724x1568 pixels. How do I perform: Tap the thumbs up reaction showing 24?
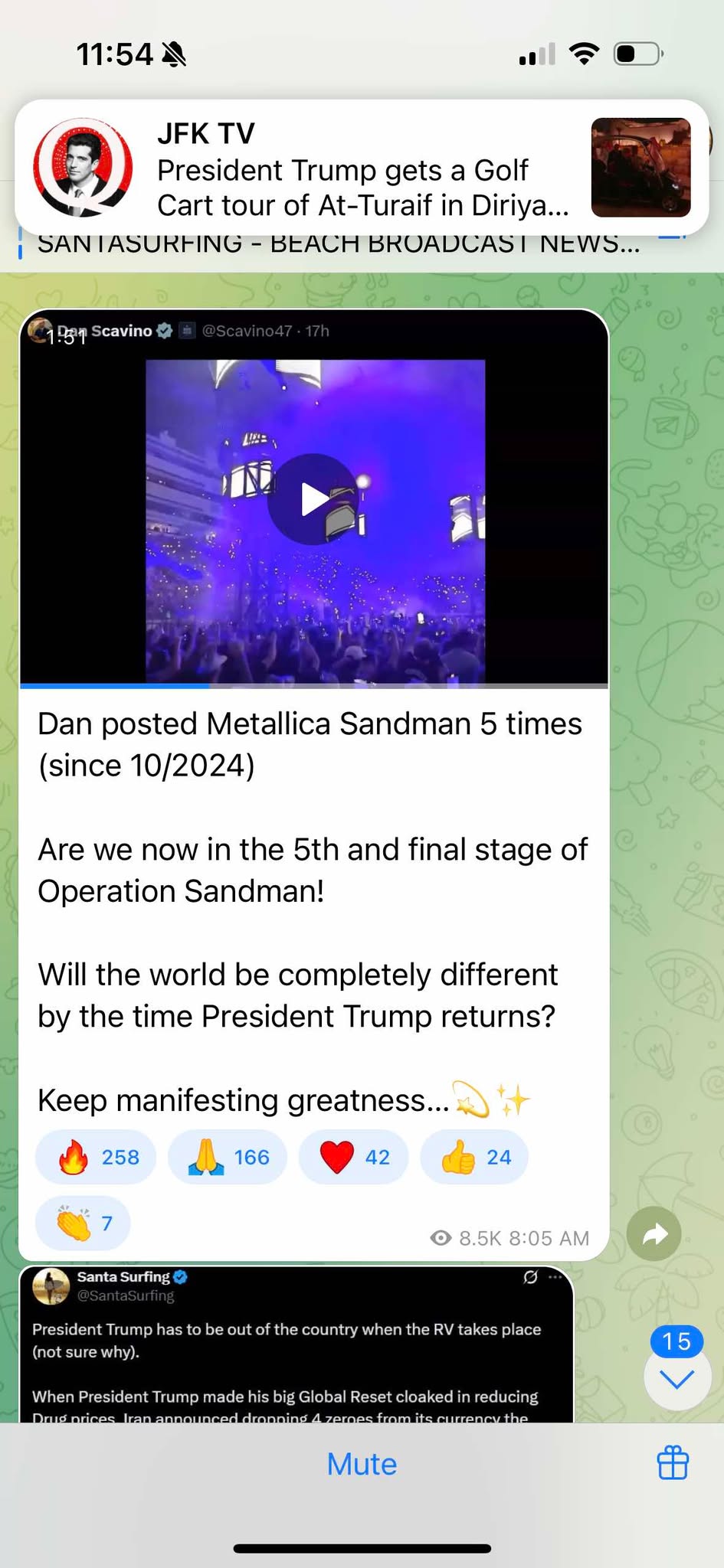474,1157
